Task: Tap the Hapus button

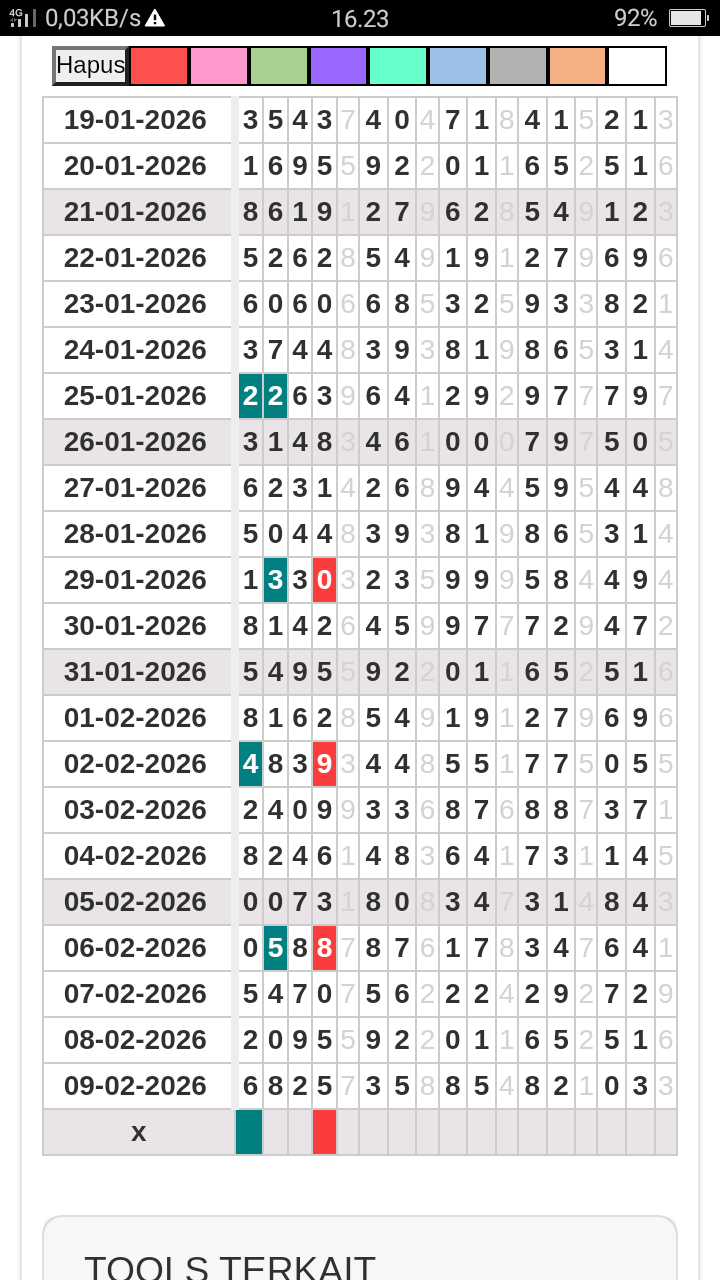Action: [x=90, y=66]
